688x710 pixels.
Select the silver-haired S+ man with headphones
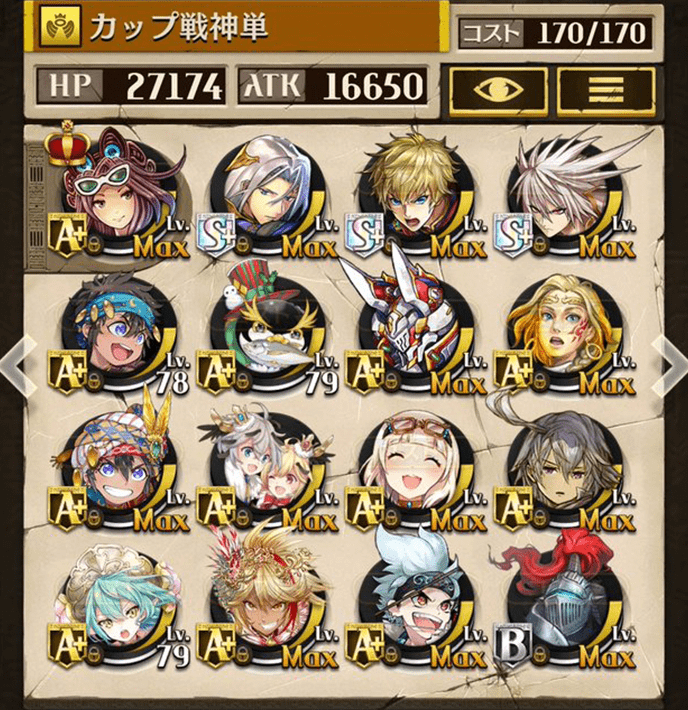coord(264,193)
